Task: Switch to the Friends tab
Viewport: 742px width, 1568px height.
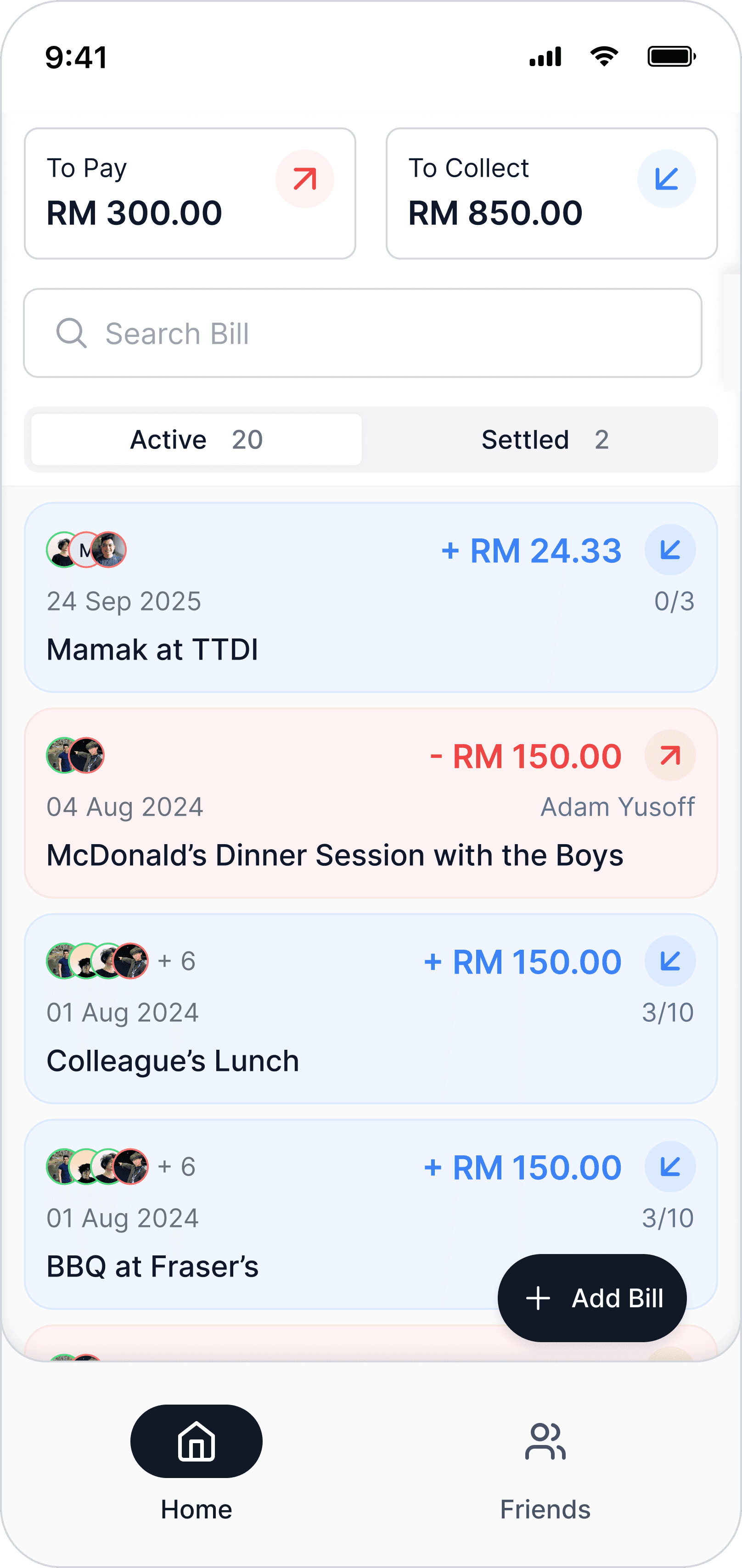Action: (545, 1462)
